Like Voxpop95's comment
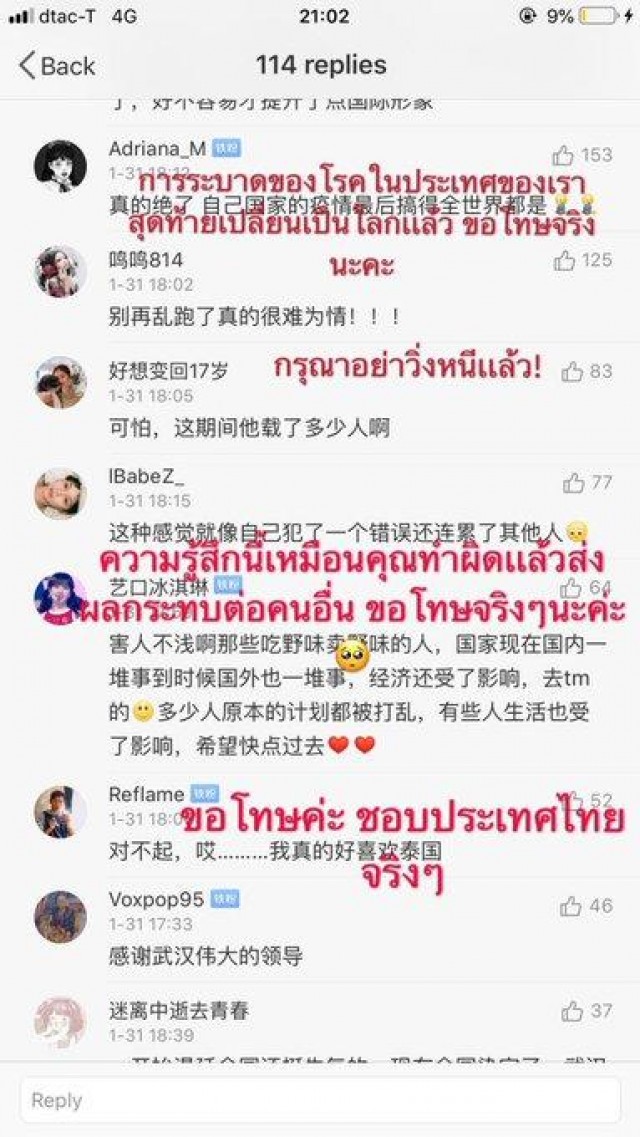 click(x=571, y=906)
